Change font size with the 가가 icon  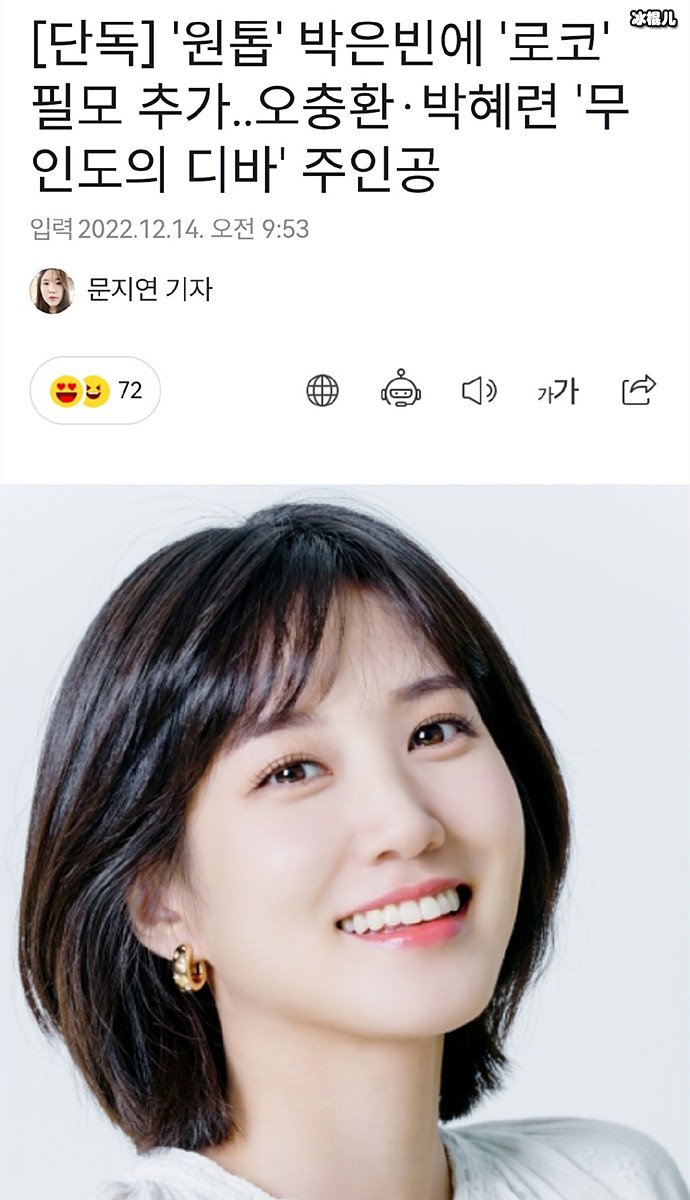click(x=558, y=391)
